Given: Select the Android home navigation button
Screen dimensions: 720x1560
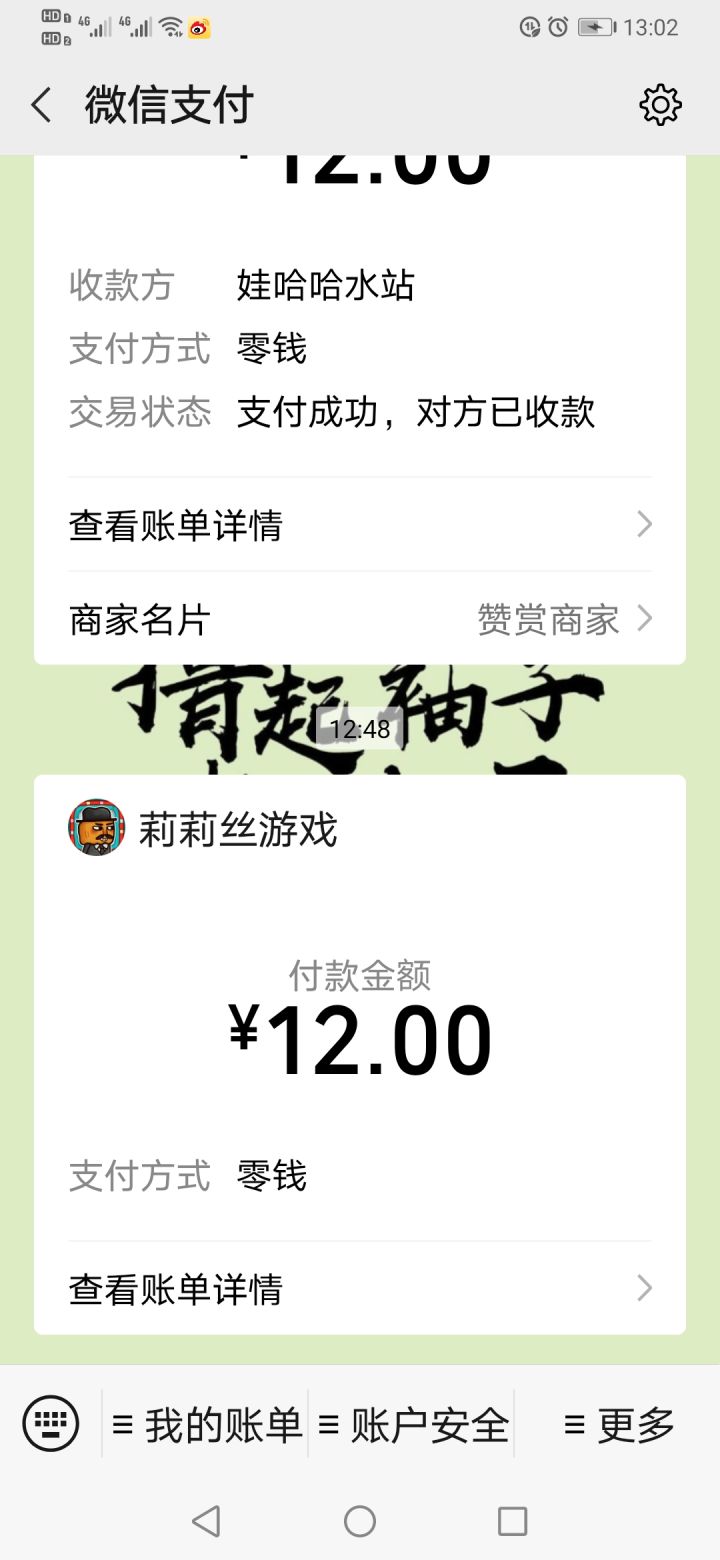Looking at the screenshot, I should pos(359,1521).
